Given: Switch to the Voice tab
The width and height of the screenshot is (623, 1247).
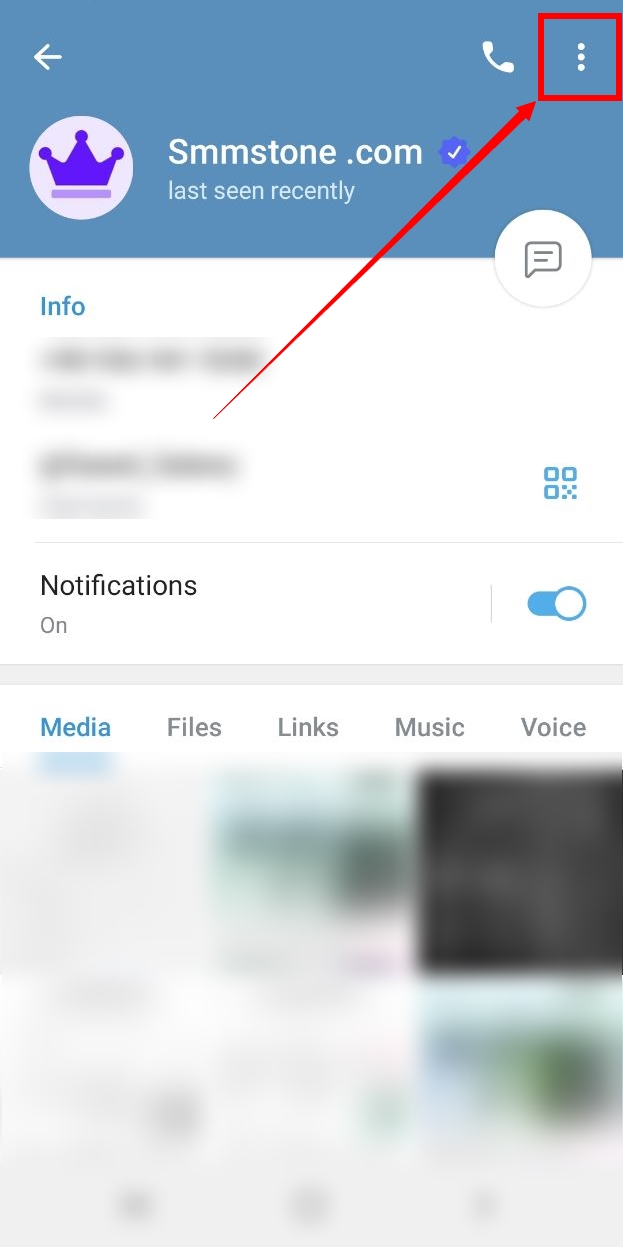Looking at the screenshot, I should click(x=553, y=727).
